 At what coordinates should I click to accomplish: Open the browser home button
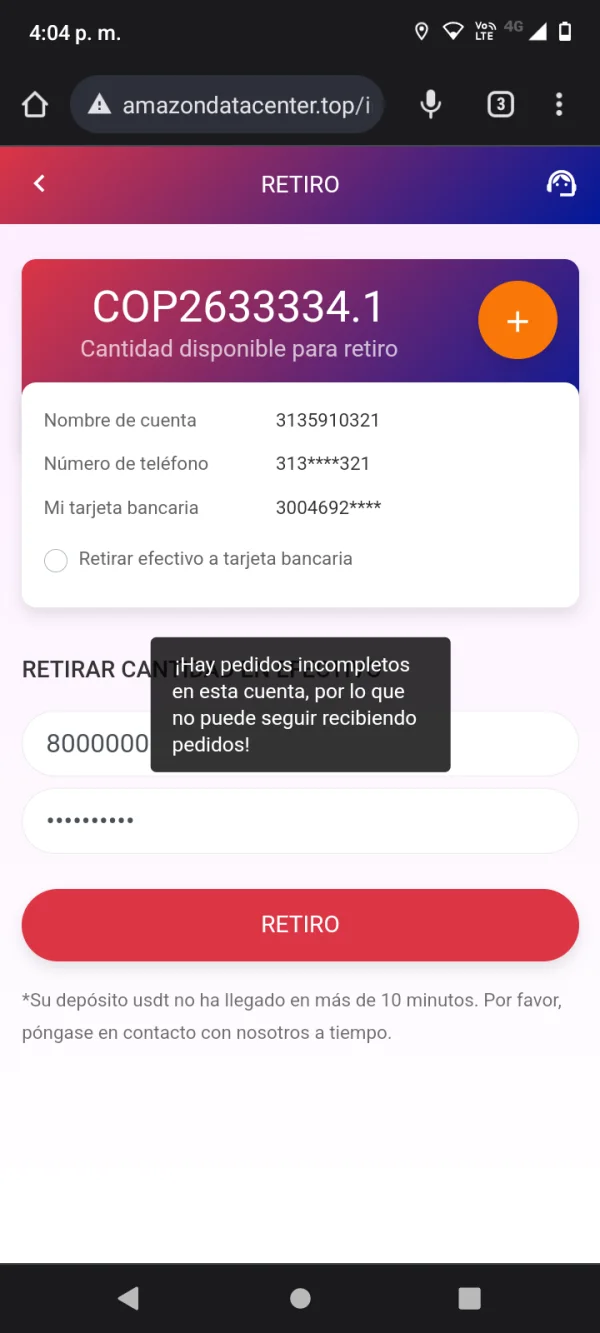pos(35,105)
